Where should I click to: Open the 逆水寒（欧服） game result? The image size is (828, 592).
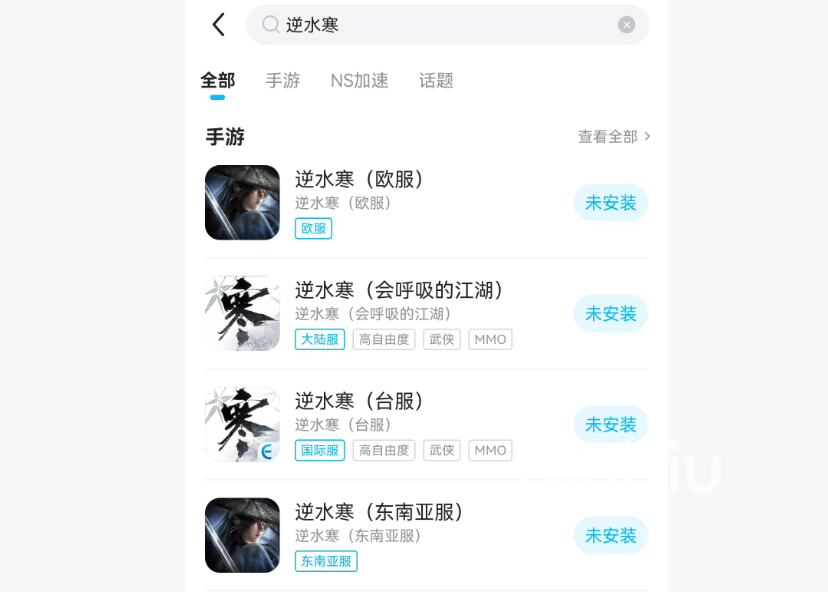(360, 180)
